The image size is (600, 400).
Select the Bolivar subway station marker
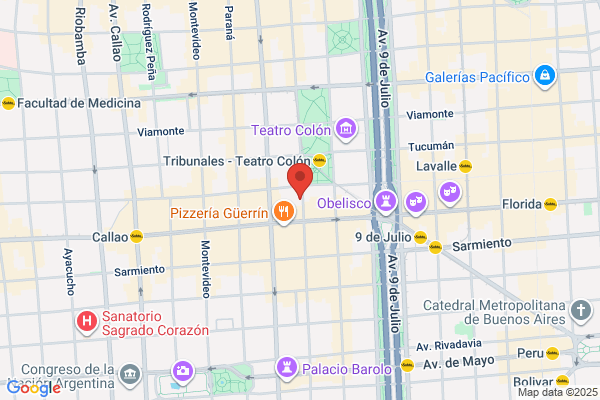[562, 381]
